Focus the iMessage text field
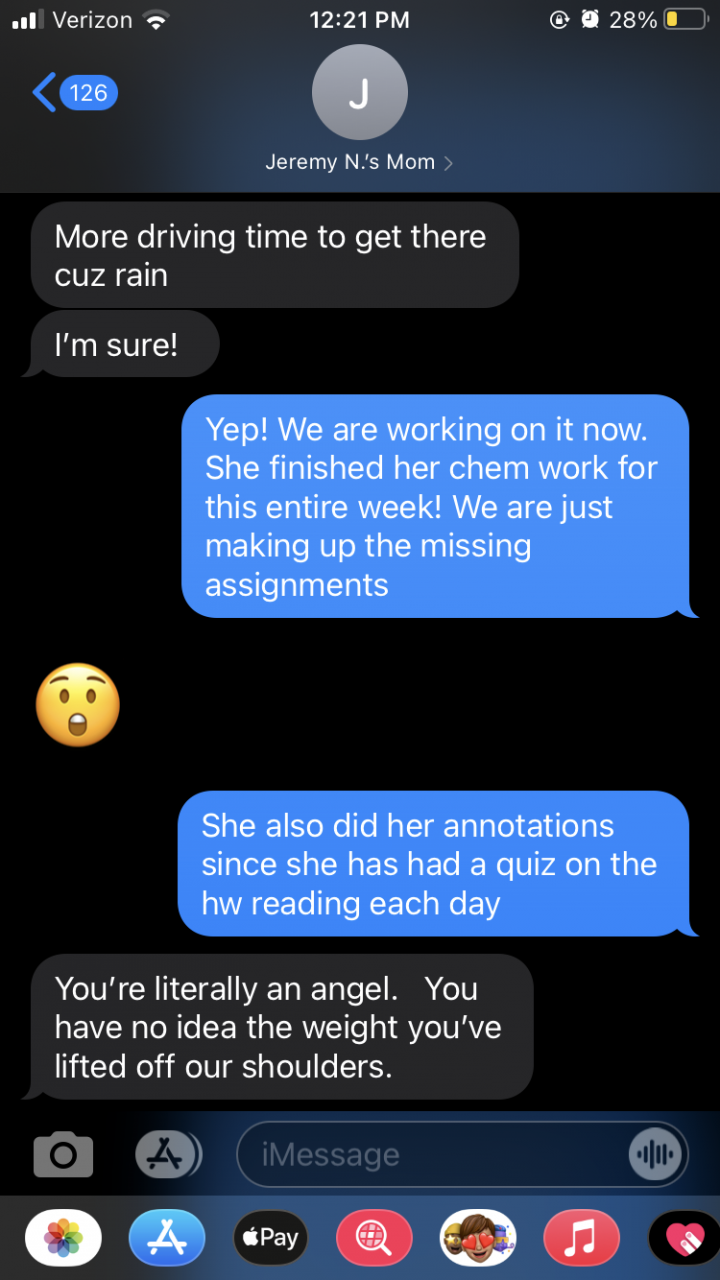 point(430,1155)
